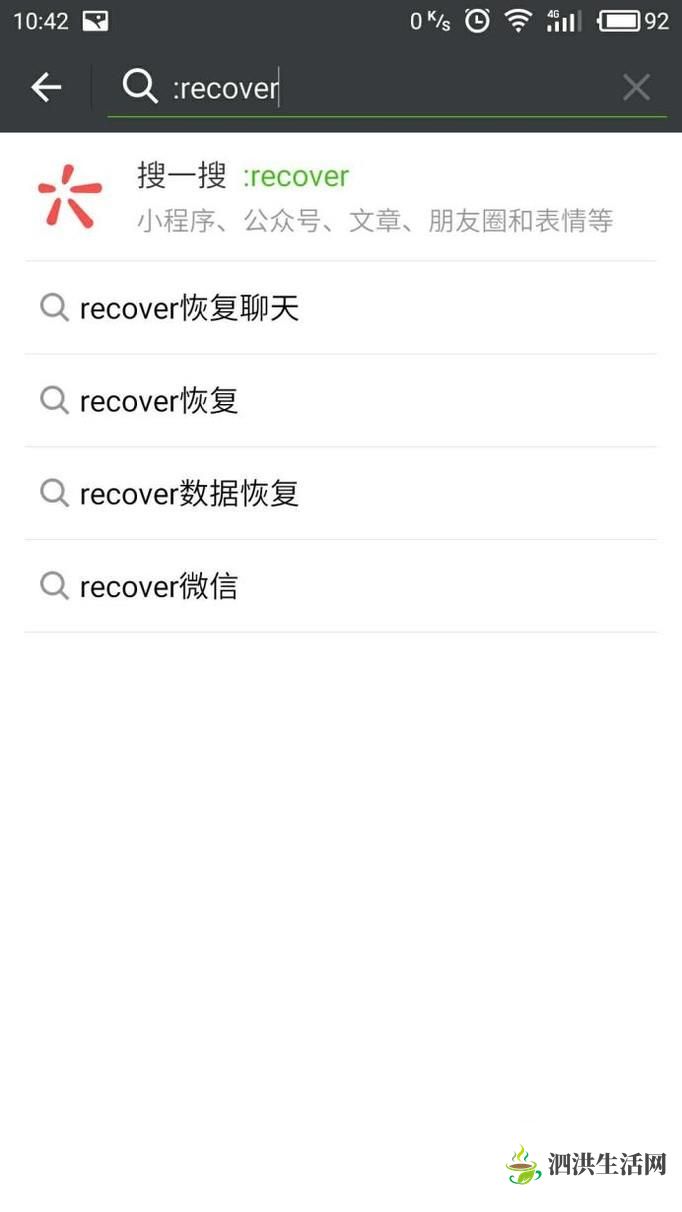Open suggestion recover数据恢复
The image size is (682, 1212).
tap(341, 494)
